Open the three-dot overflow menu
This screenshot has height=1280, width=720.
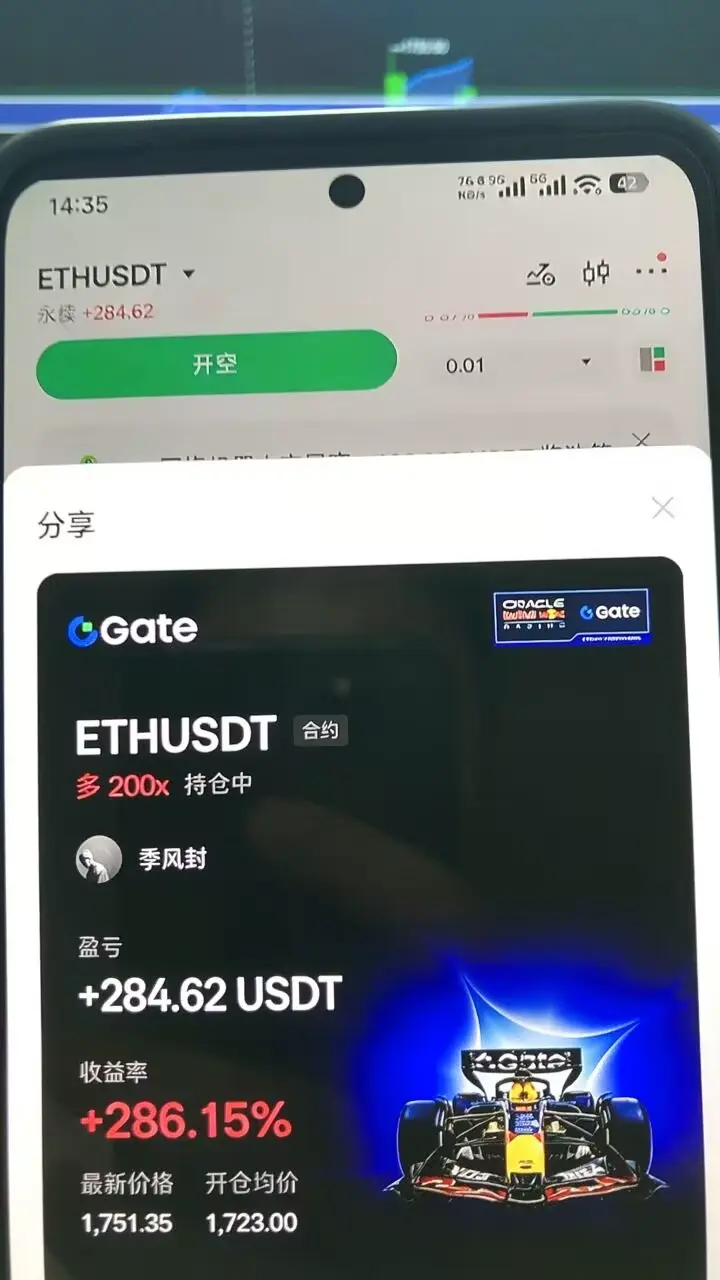(651, 269)
